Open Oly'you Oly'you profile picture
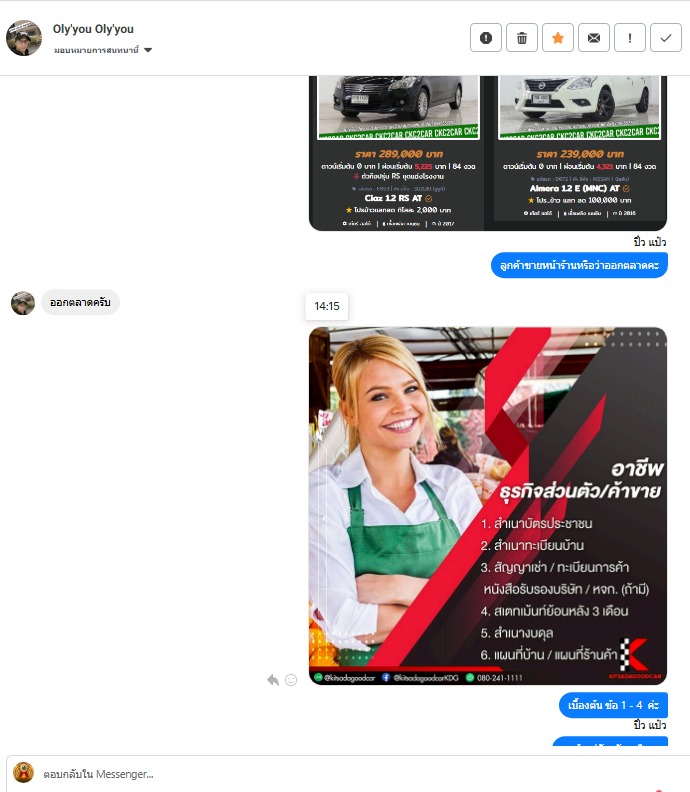The width and height of the screenshot is (690, 792). point(24,38)
